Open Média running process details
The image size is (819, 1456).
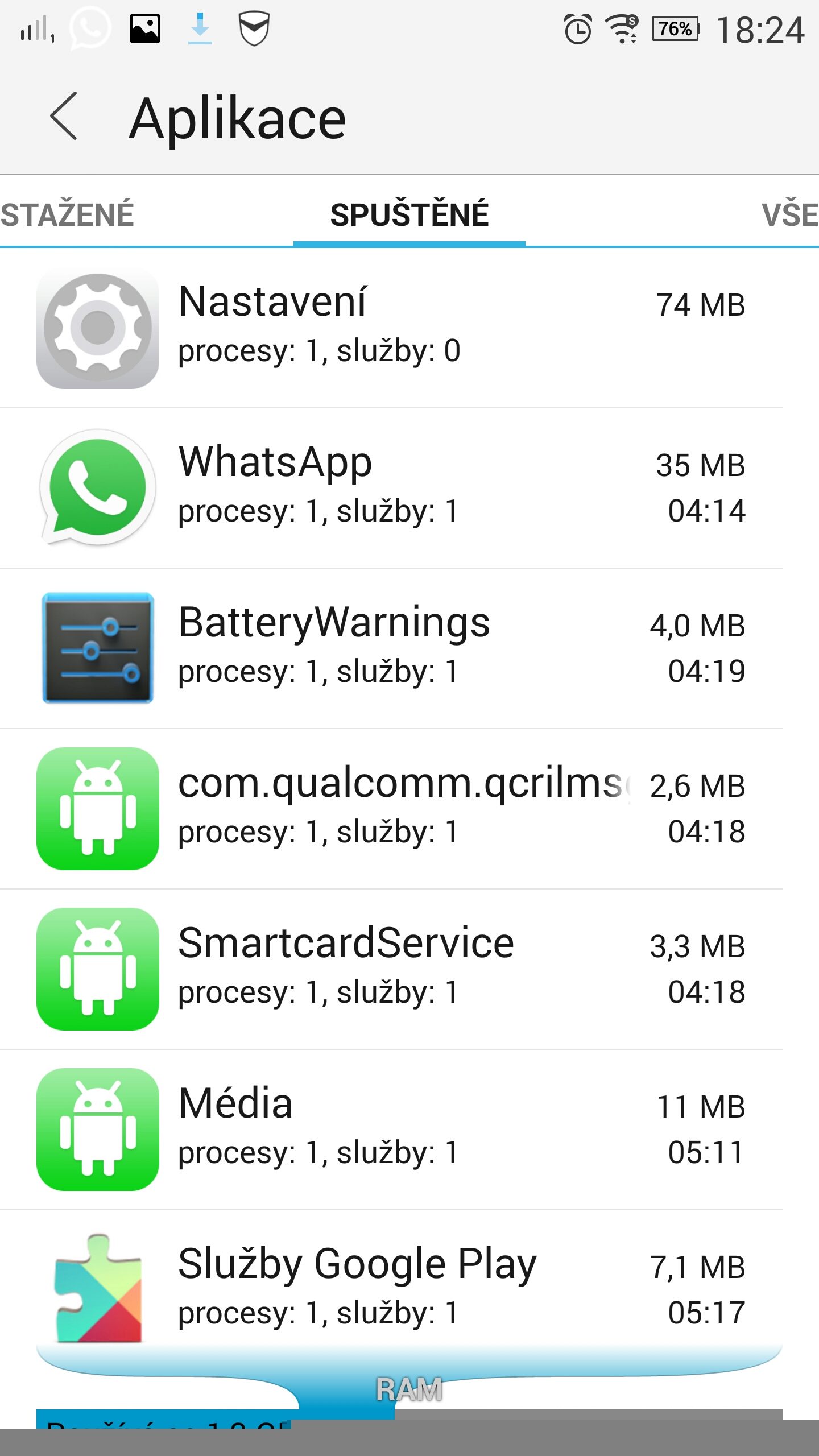pyautogui.click(x=391, y=1130)
